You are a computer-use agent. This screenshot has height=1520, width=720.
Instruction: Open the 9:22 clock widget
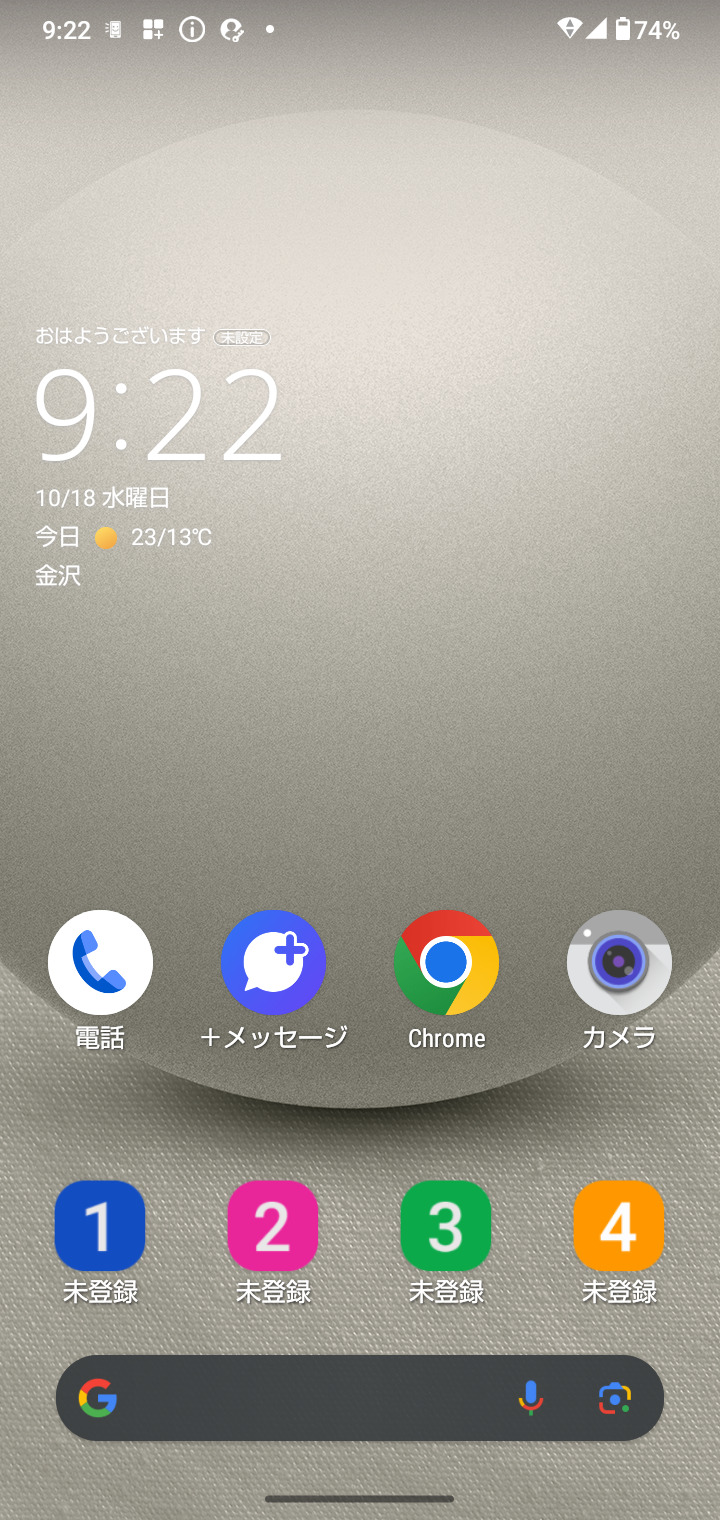click(x=158, y=414)
